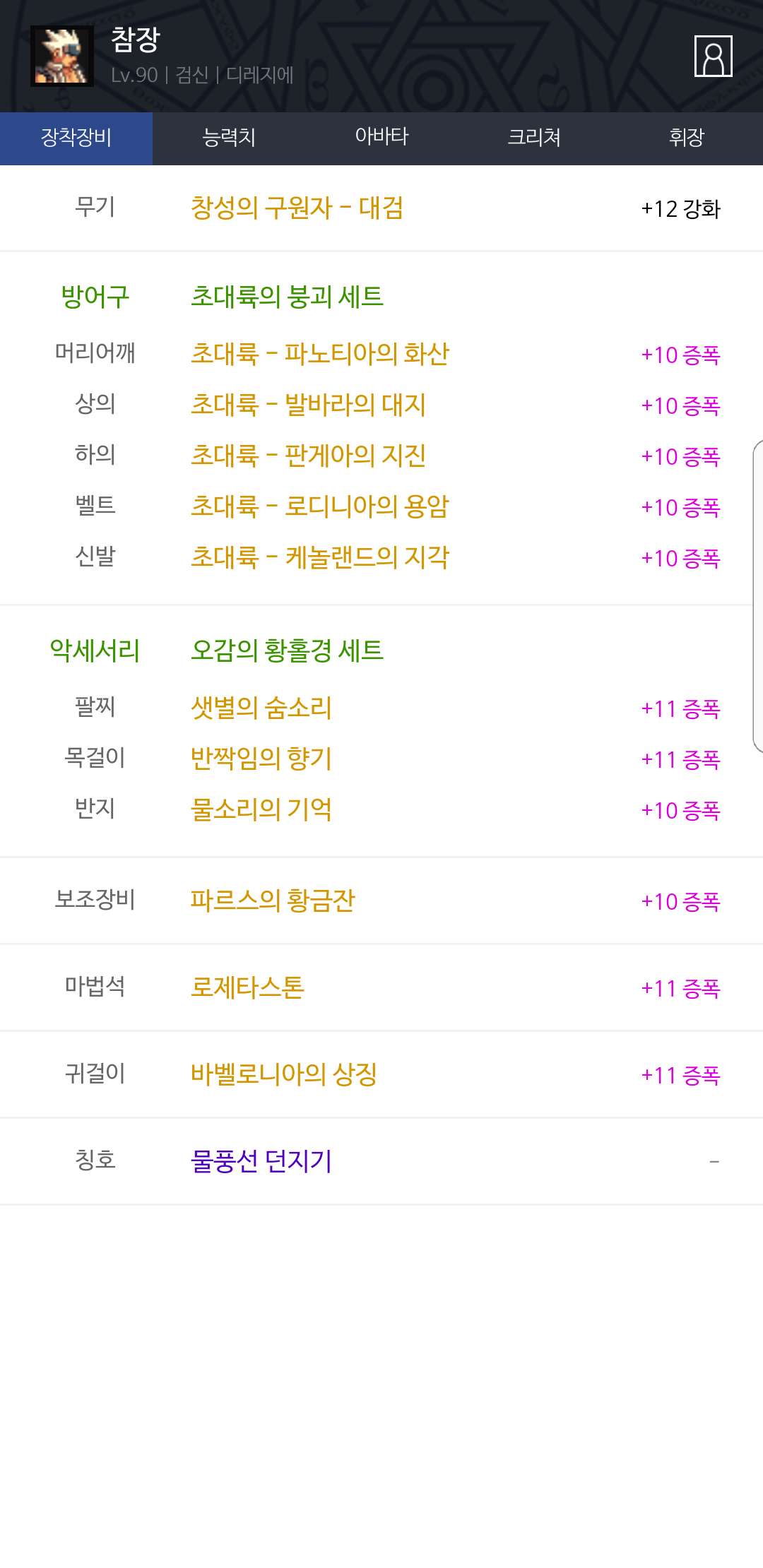Image resolution: width=763 pixels, height=1568 pixels.
Task: Open 초대륙 - 발바라의 대지 item
Action: pos(308,405)
